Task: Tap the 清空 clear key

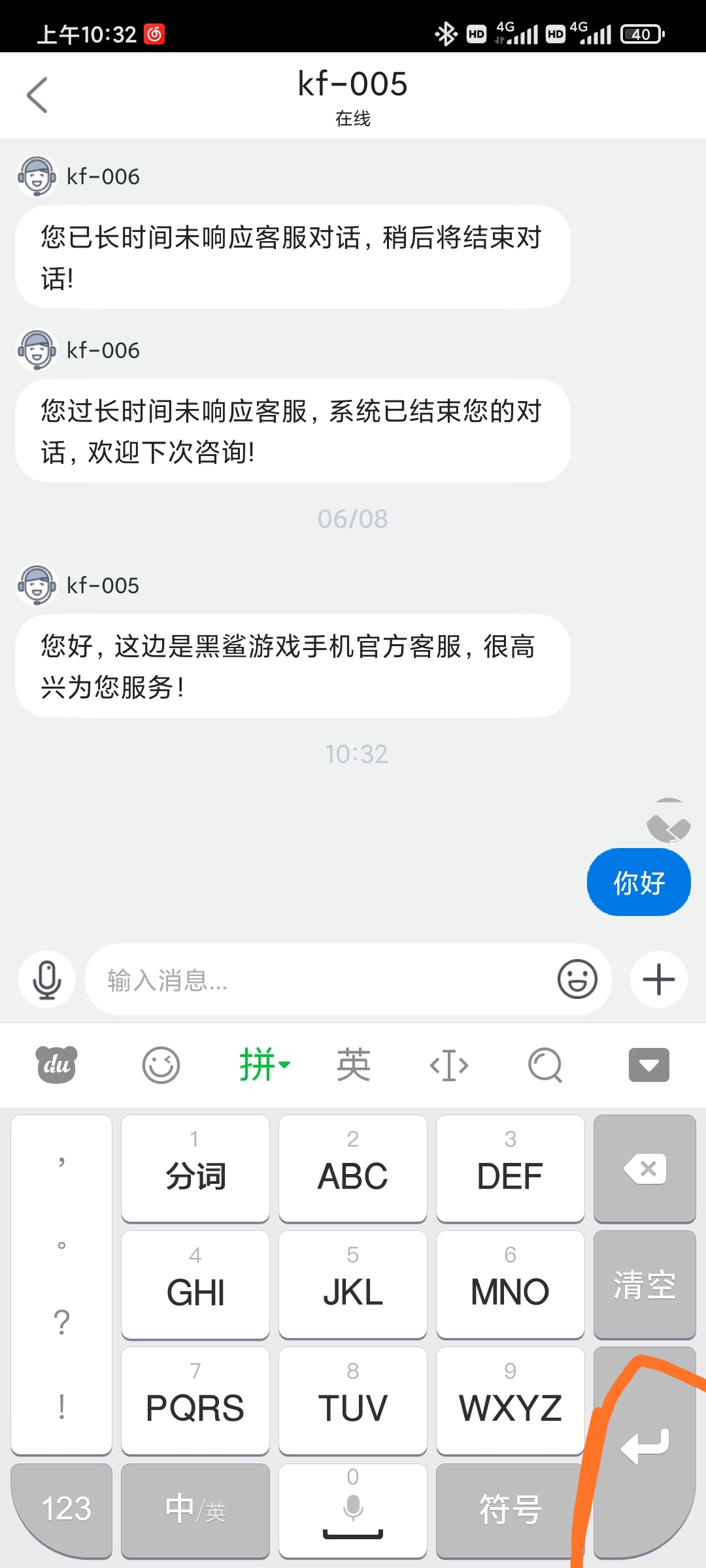Action: click(645, 1284)
